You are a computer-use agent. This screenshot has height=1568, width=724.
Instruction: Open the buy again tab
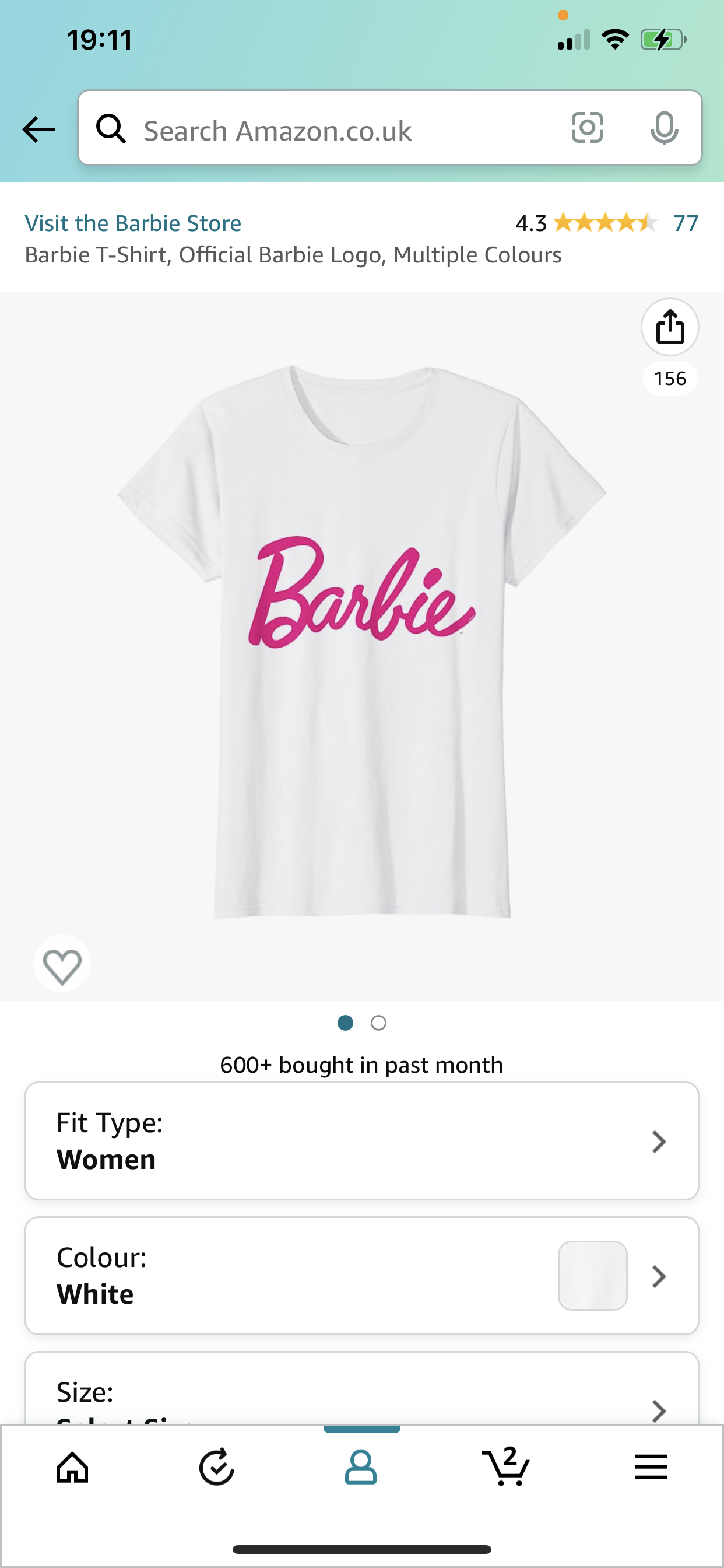[217, 1468]
